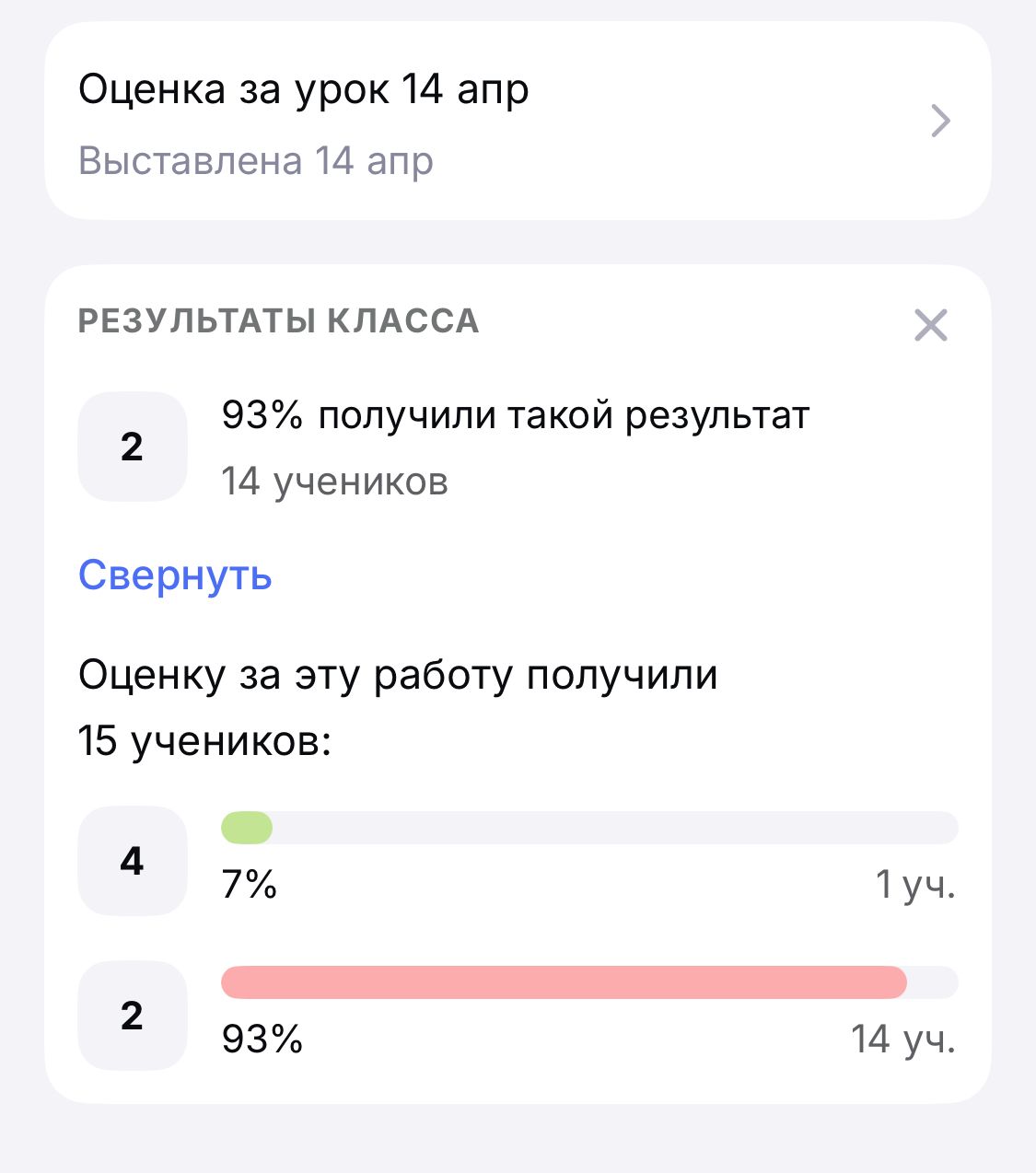Screen dimensions: 1036x1173
Task: Collapse results with the 'Свернуть' link
Action: 175,575
